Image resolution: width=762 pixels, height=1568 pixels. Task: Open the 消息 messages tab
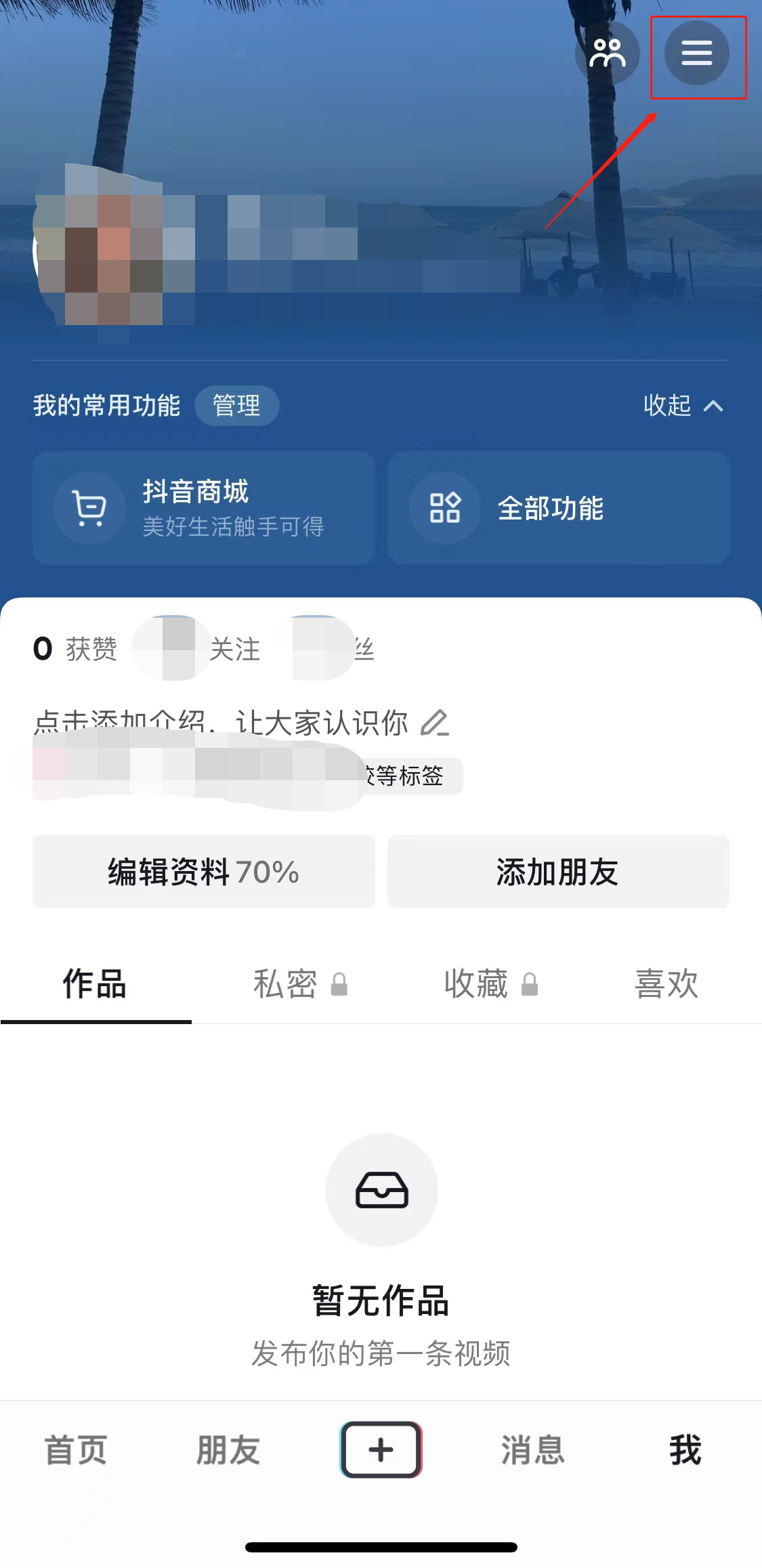[x=533, y=1450]
